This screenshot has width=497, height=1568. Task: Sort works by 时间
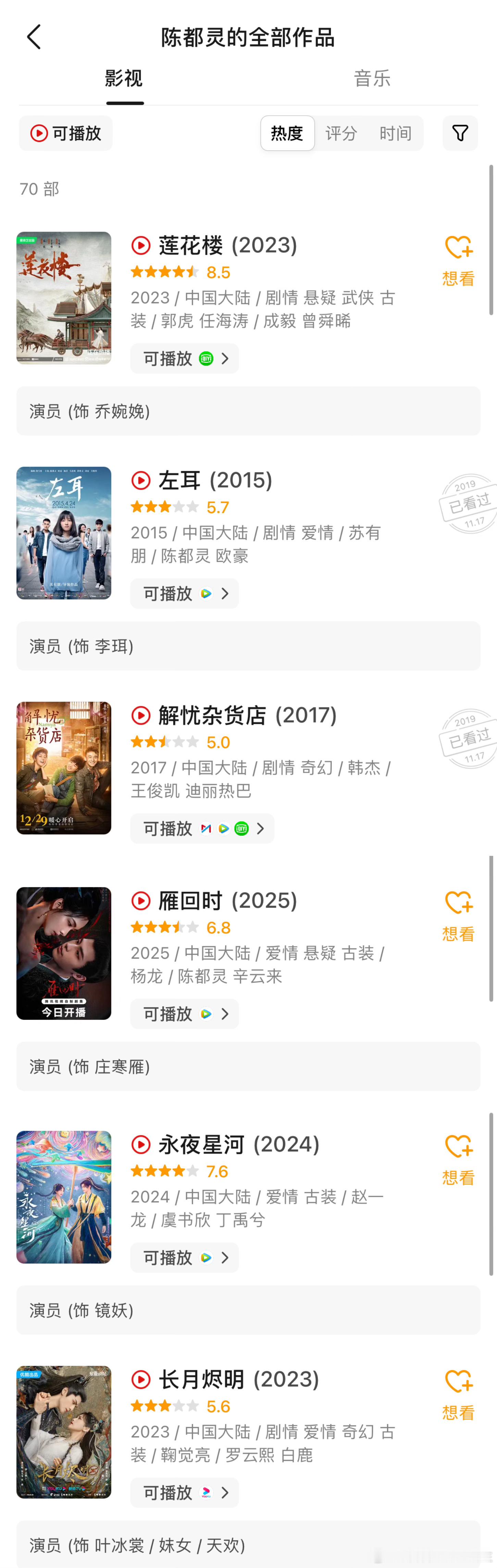point(395,133)
